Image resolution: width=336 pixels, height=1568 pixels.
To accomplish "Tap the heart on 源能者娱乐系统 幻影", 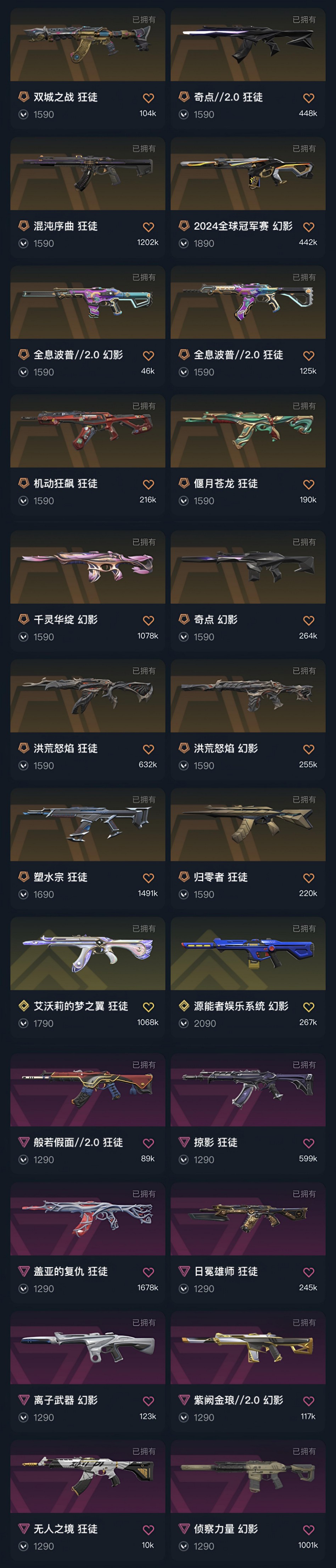I will point(309,1007).
